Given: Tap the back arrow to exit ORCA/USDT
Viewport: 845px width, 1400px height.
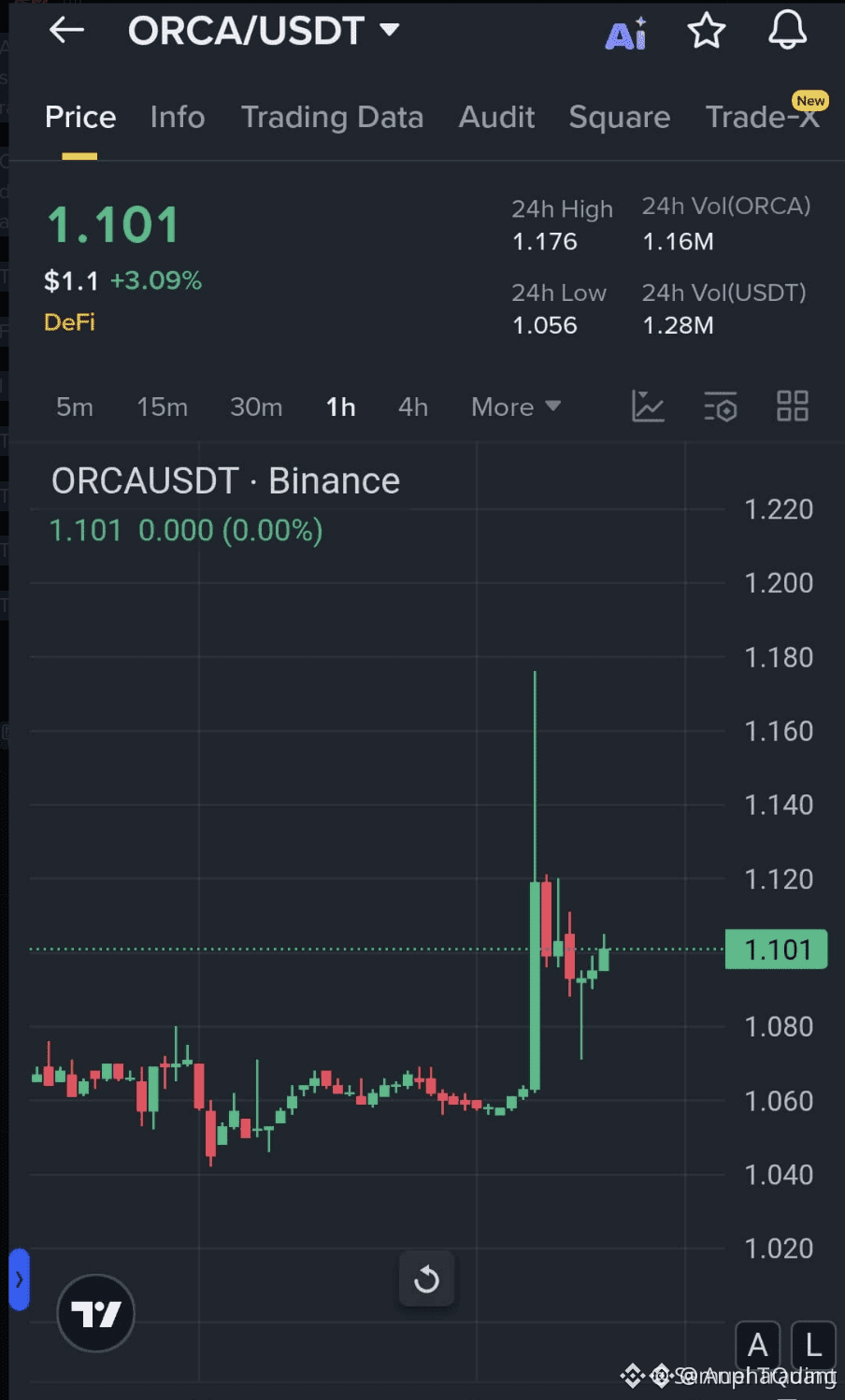Looking at the screenshot, I should [x=64, y=30].
